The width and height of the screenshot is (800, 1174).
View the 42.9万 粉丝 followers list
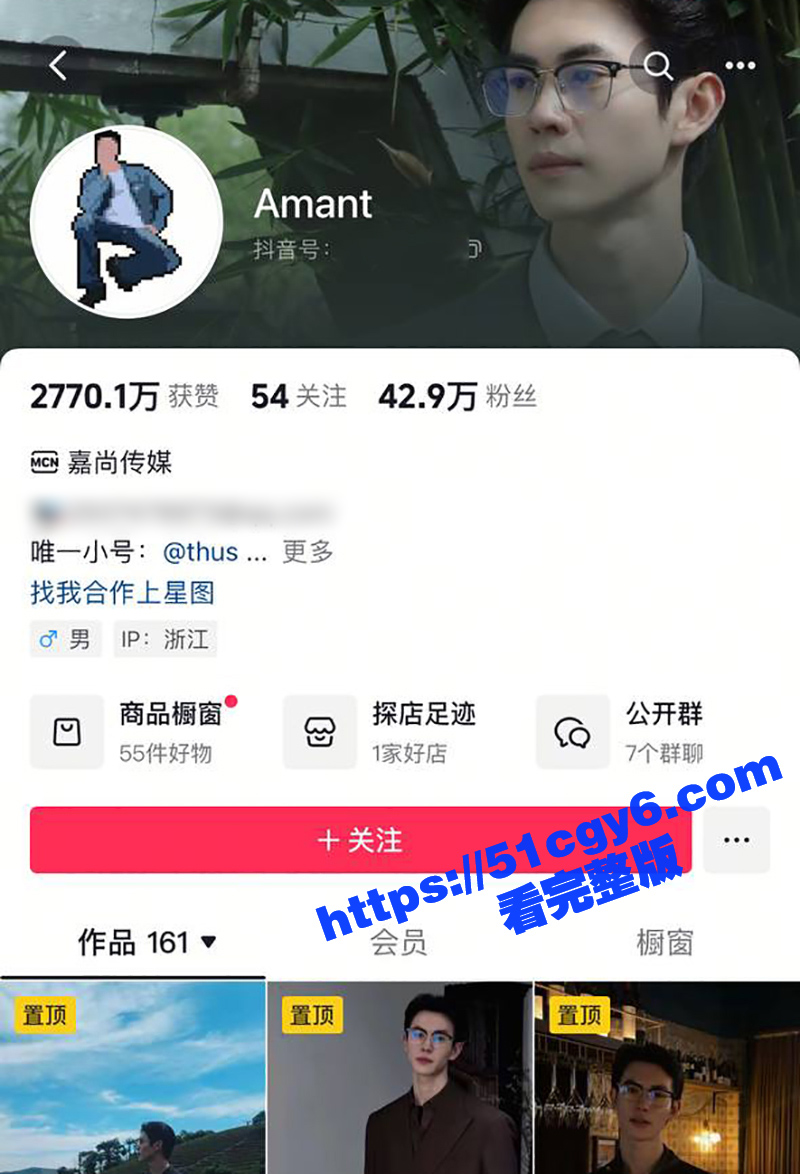point(457,397)
